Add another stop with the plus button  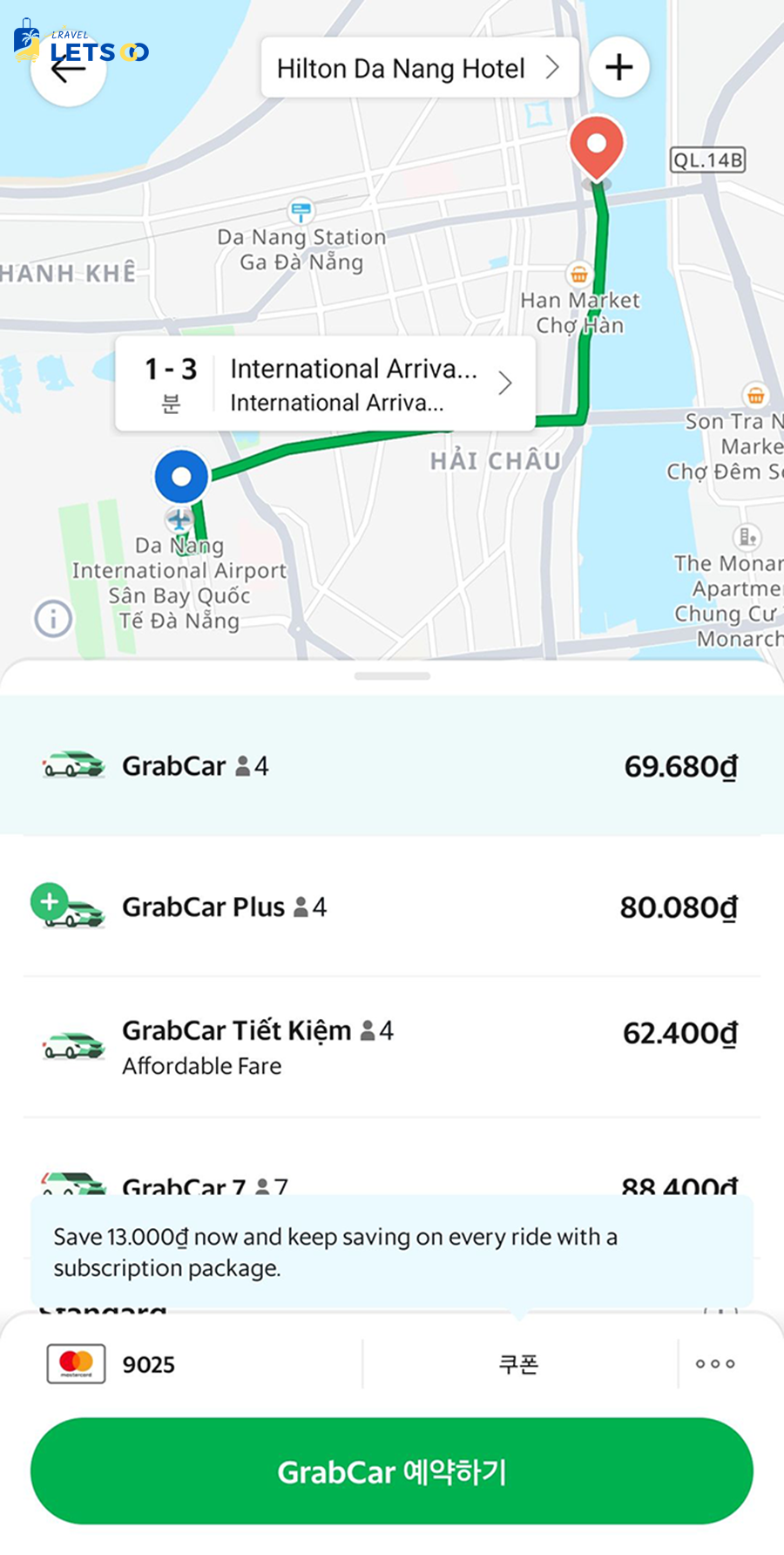coord(618,67)
